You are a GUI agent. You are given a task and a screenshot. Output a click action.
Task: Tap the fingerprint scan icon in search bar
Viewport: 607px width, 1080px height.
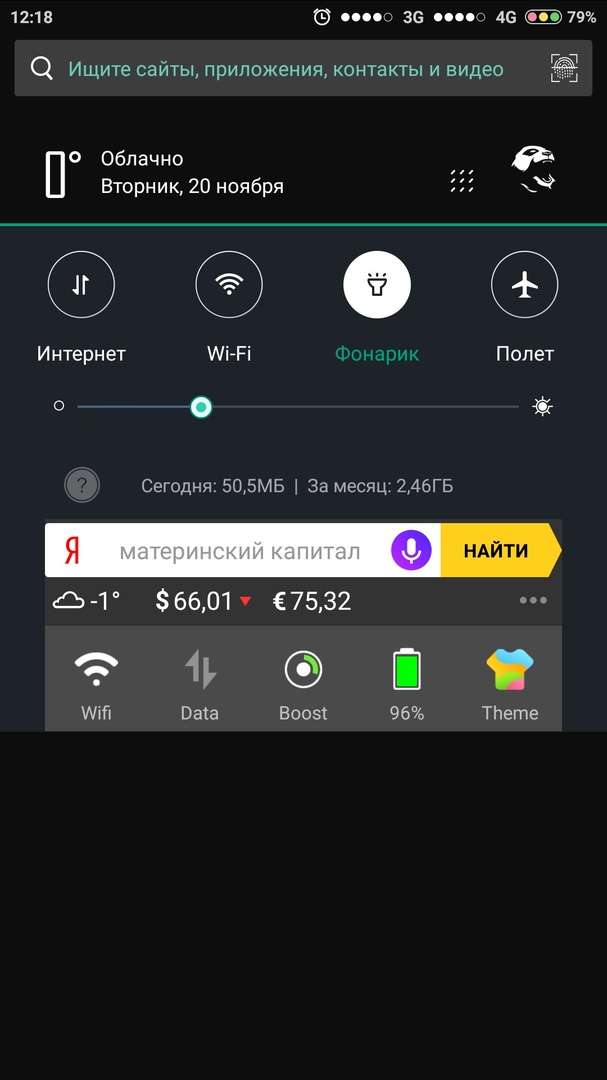tap(564, 68)
